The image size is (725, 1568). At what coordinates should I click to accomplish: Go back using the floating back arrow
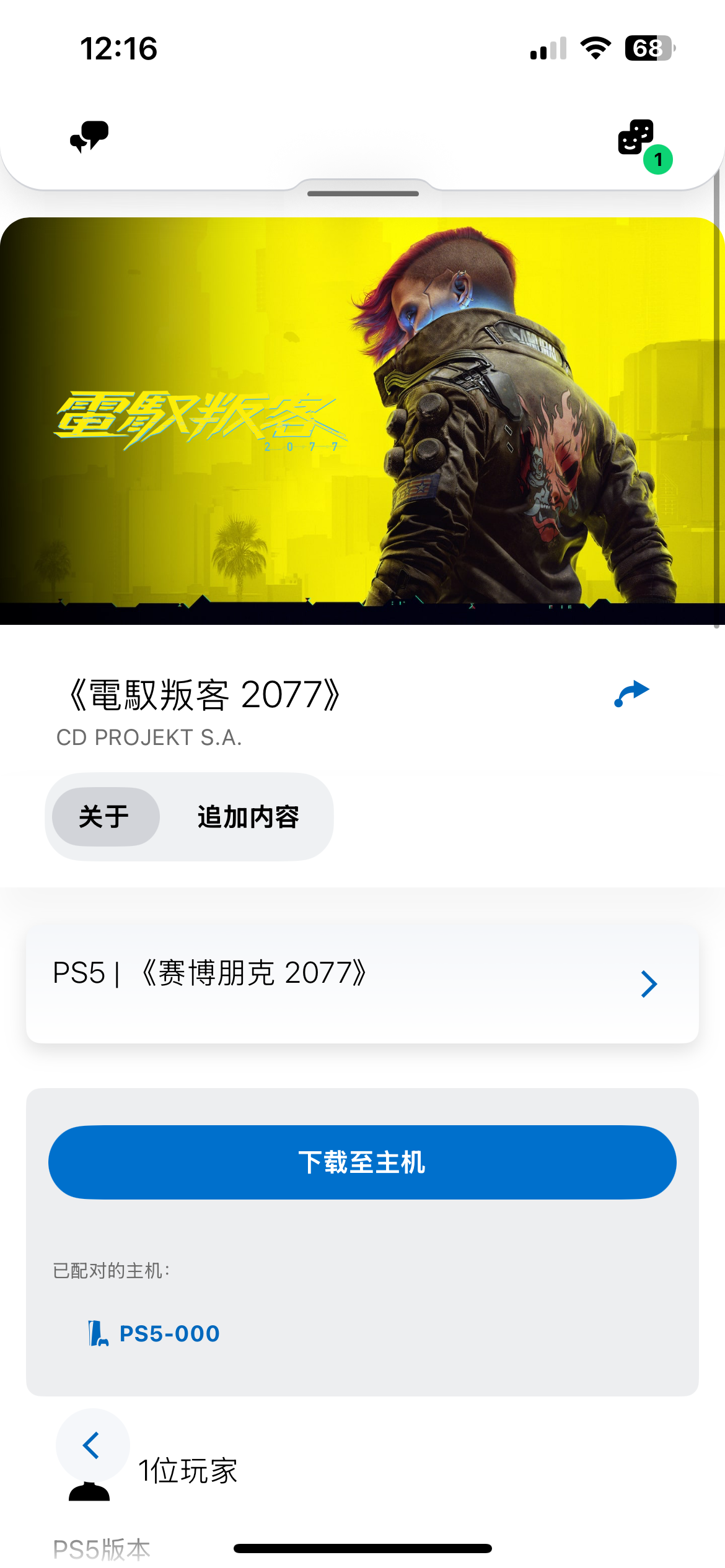(92, 1445)
